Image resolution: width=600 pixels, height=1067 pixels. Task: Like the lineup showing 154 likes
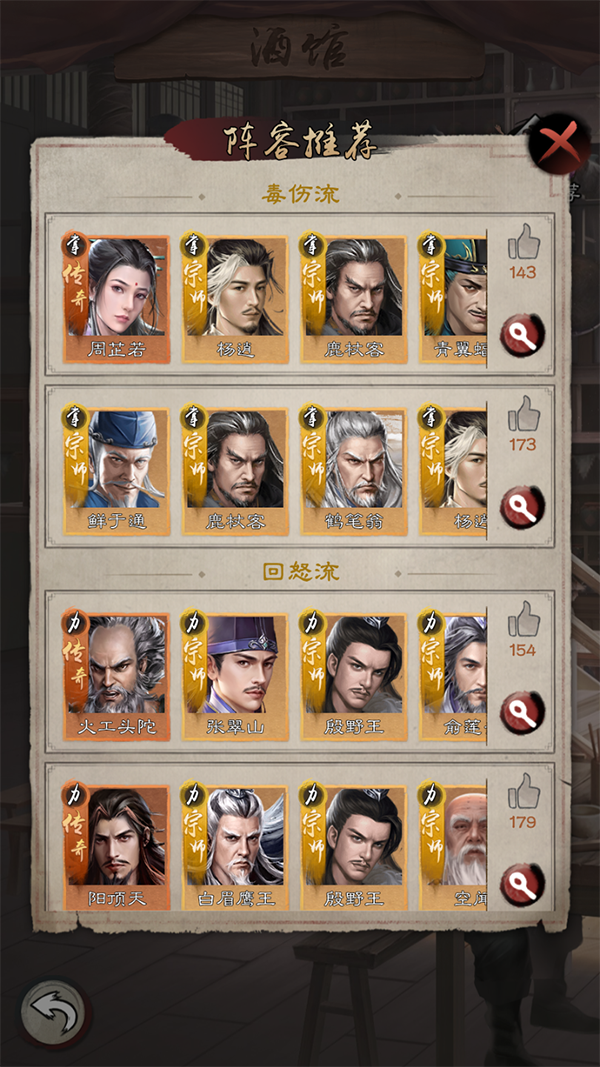pos(522,620)
